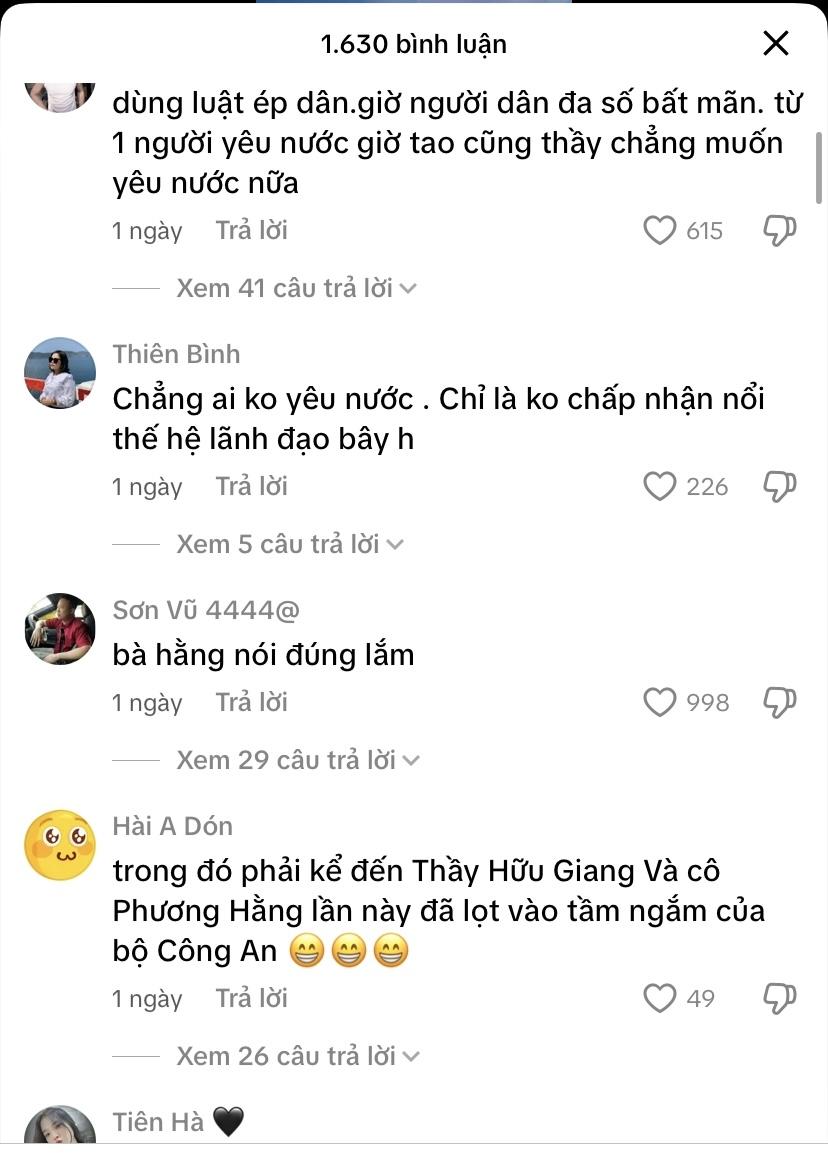Open Hài A Dón's profile avatar
The image size is (828, 1153).
59,845
